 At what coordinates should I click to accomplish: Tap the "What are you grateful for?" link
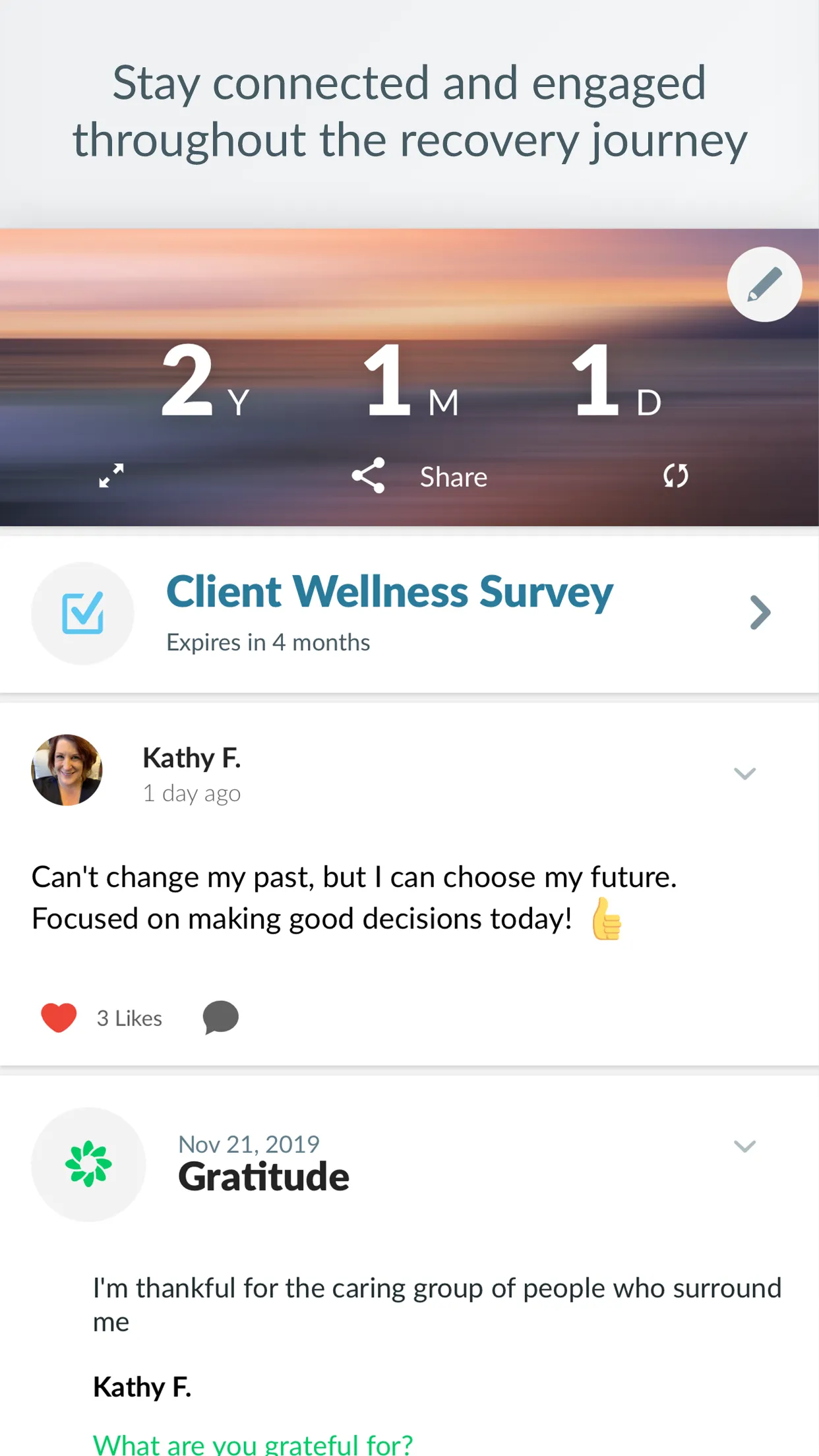click(x=253, y=1444)
